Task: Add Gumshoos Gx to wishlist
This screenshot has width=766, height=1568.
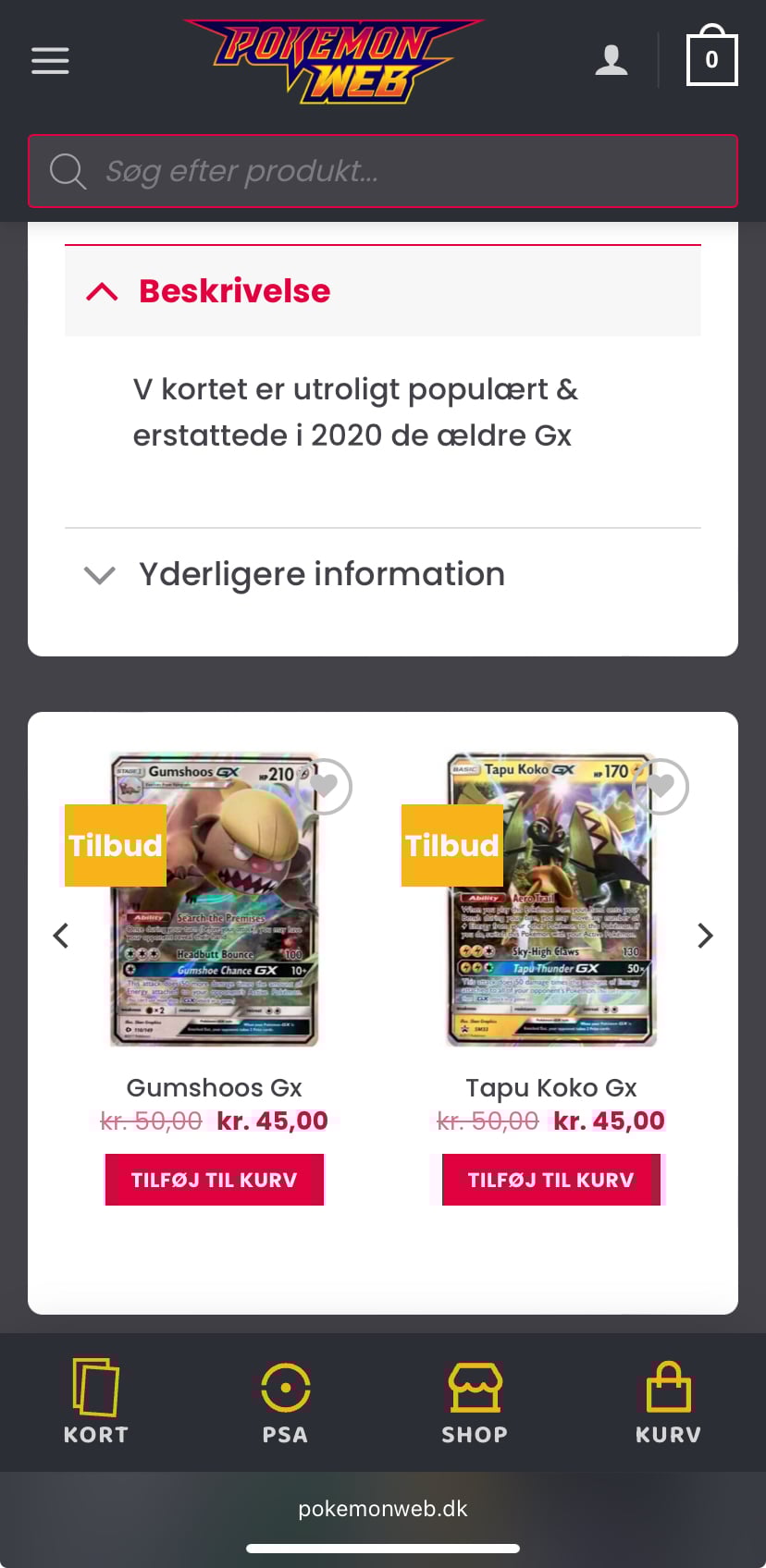Action: [325, 787]
